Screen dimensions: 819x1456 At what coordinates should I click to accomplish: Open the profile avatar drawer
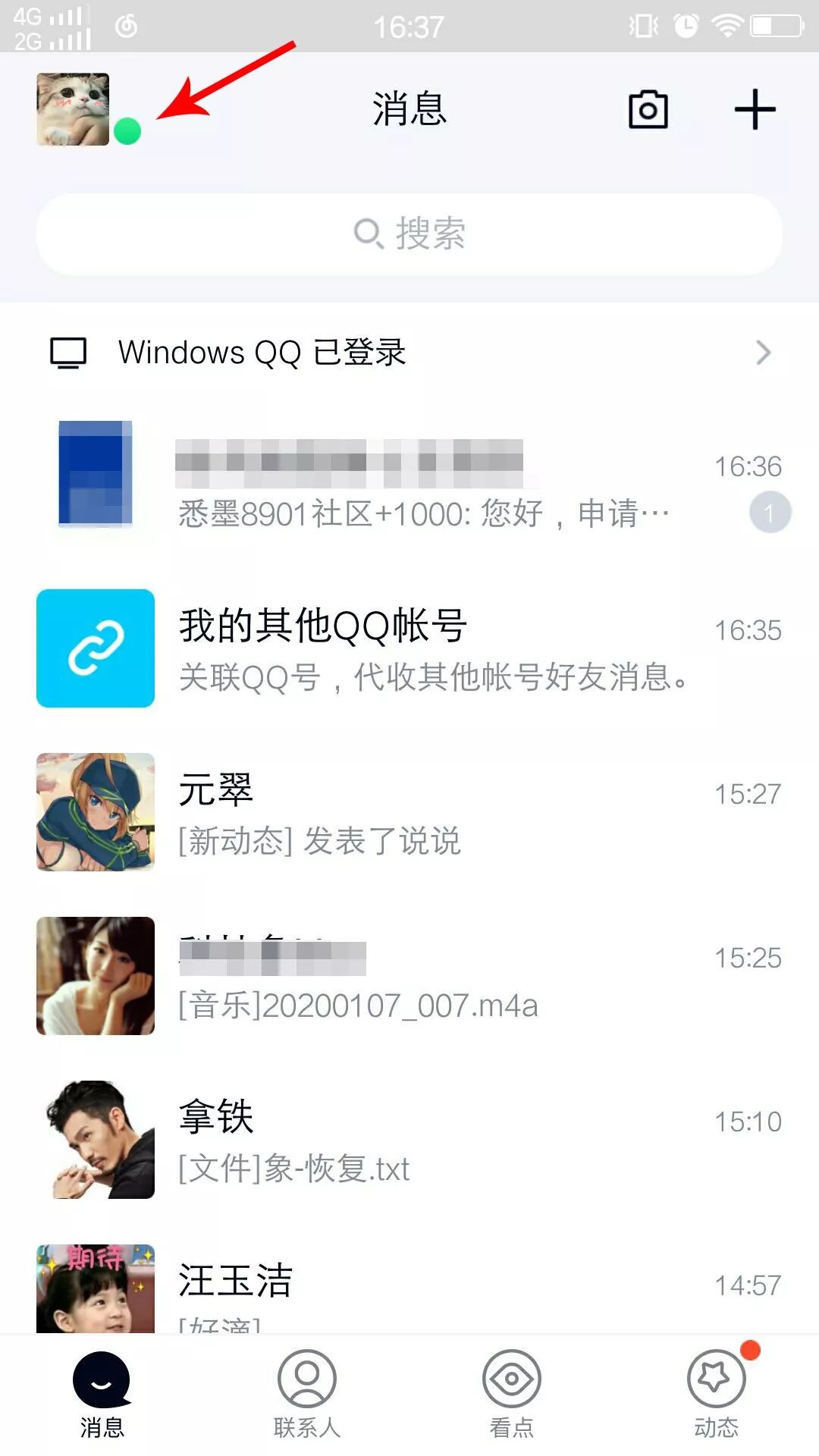click(x=73, y=109)
